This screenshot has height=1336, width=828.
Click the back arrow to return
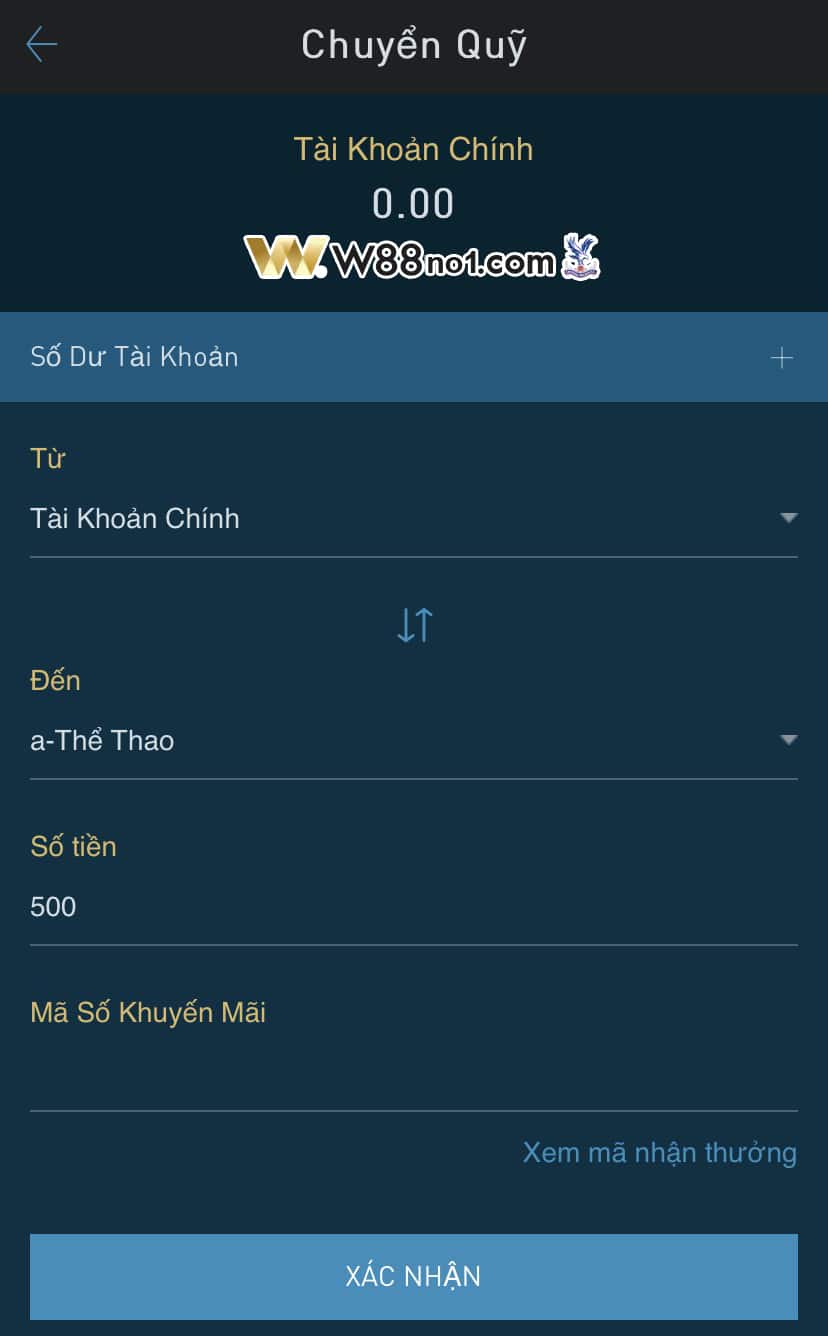(41, 44)
